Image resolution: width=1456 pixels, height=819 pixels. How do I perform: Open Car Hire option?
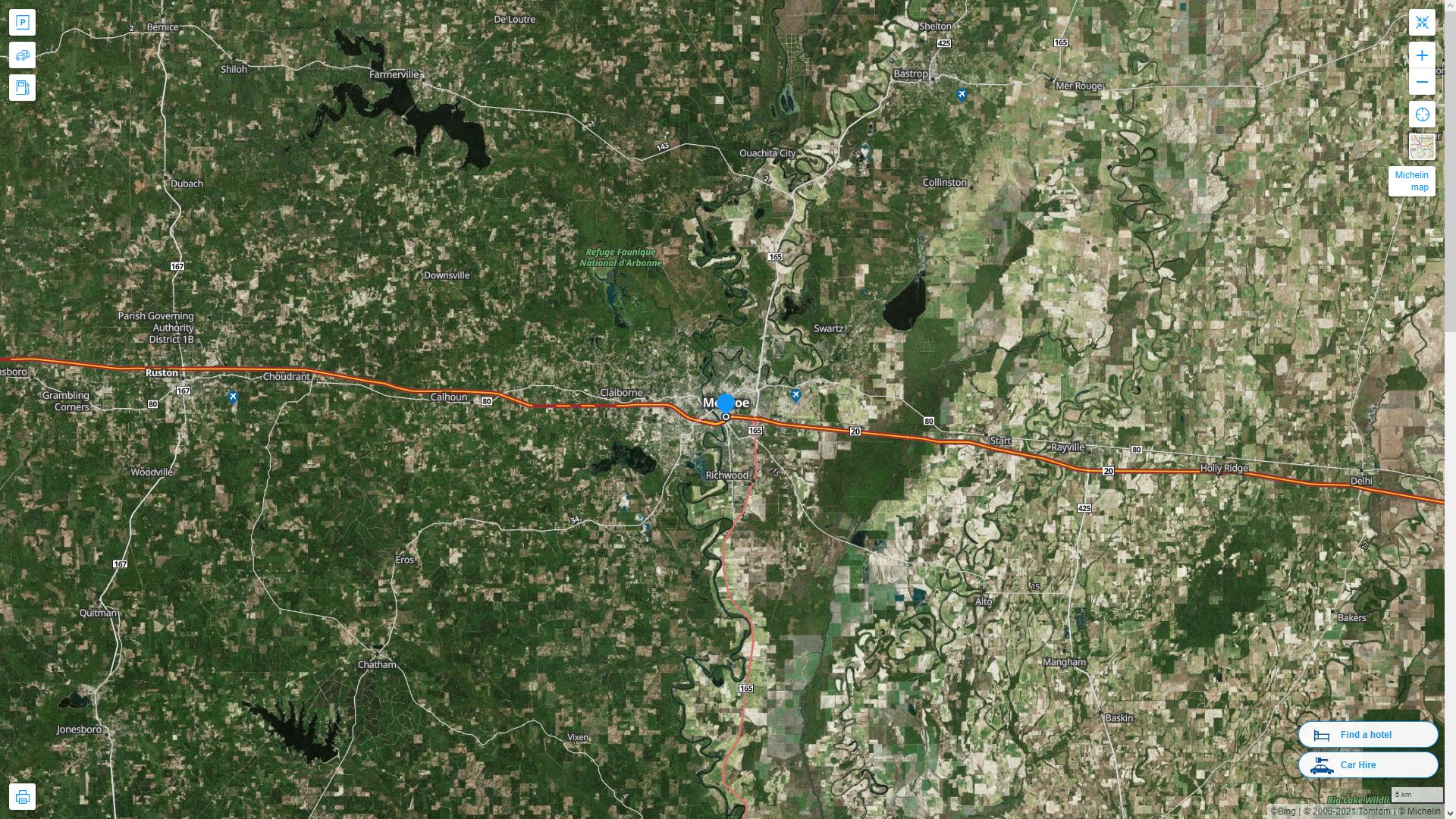(1367, 764)
